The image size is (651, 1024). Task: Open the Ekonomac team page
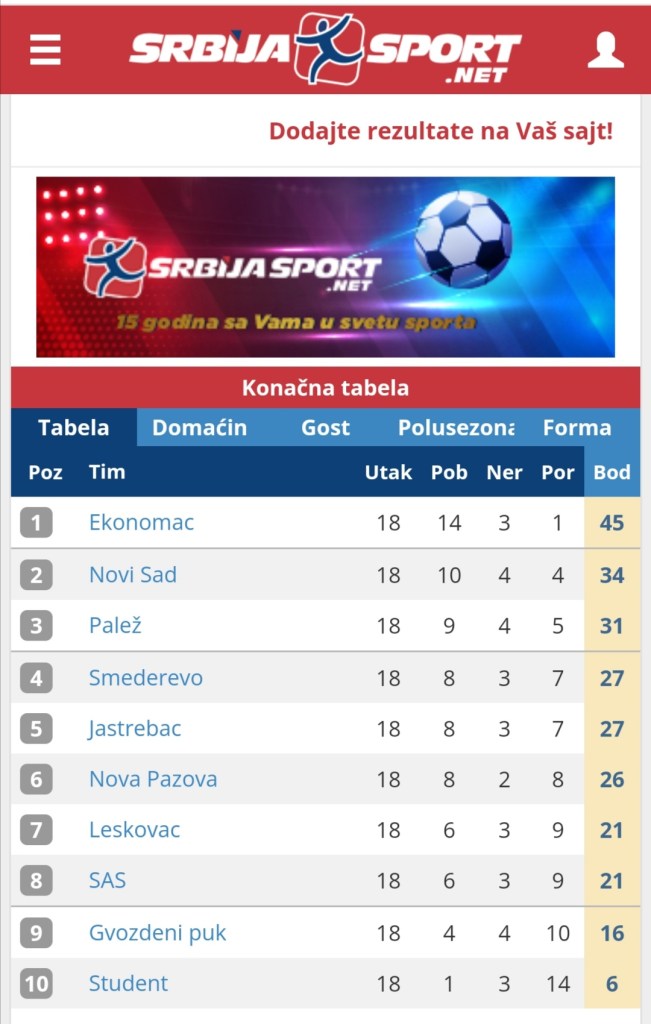(x=142, y=522)
